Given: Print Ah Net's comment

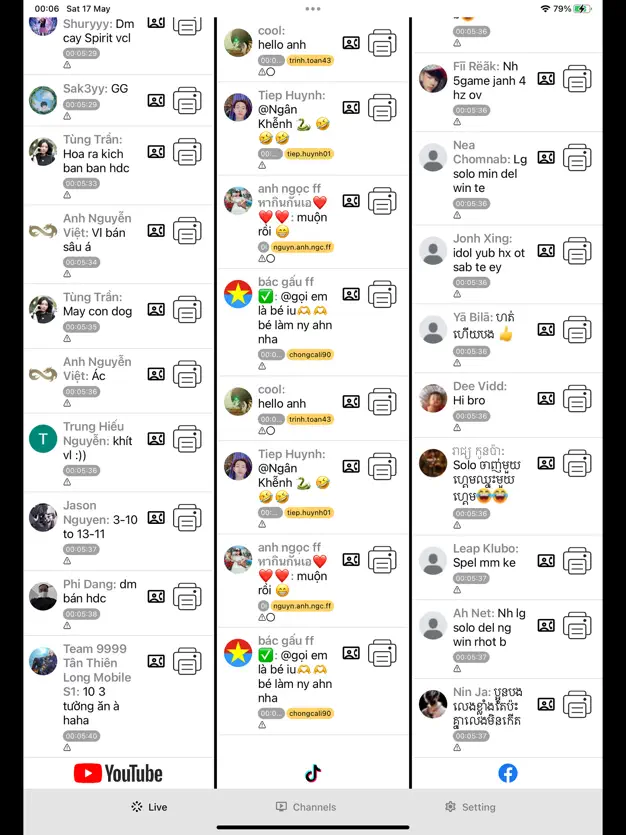Looking at the screenshot, I should click(577, 626).
